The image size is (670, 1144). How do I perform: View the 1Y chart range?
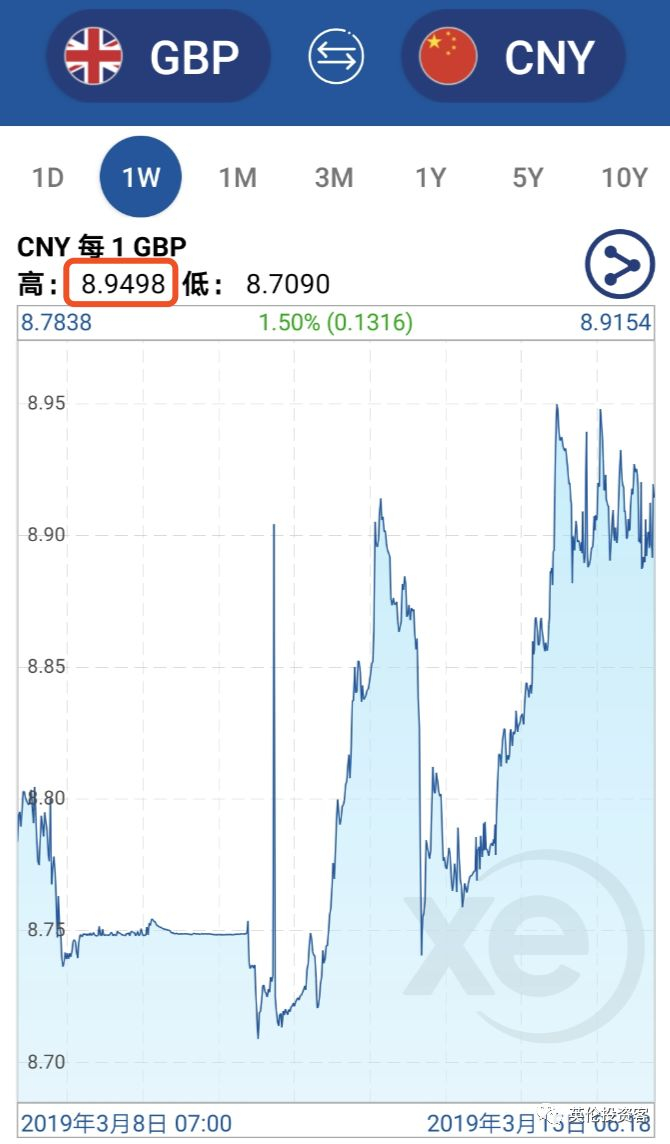430,178
